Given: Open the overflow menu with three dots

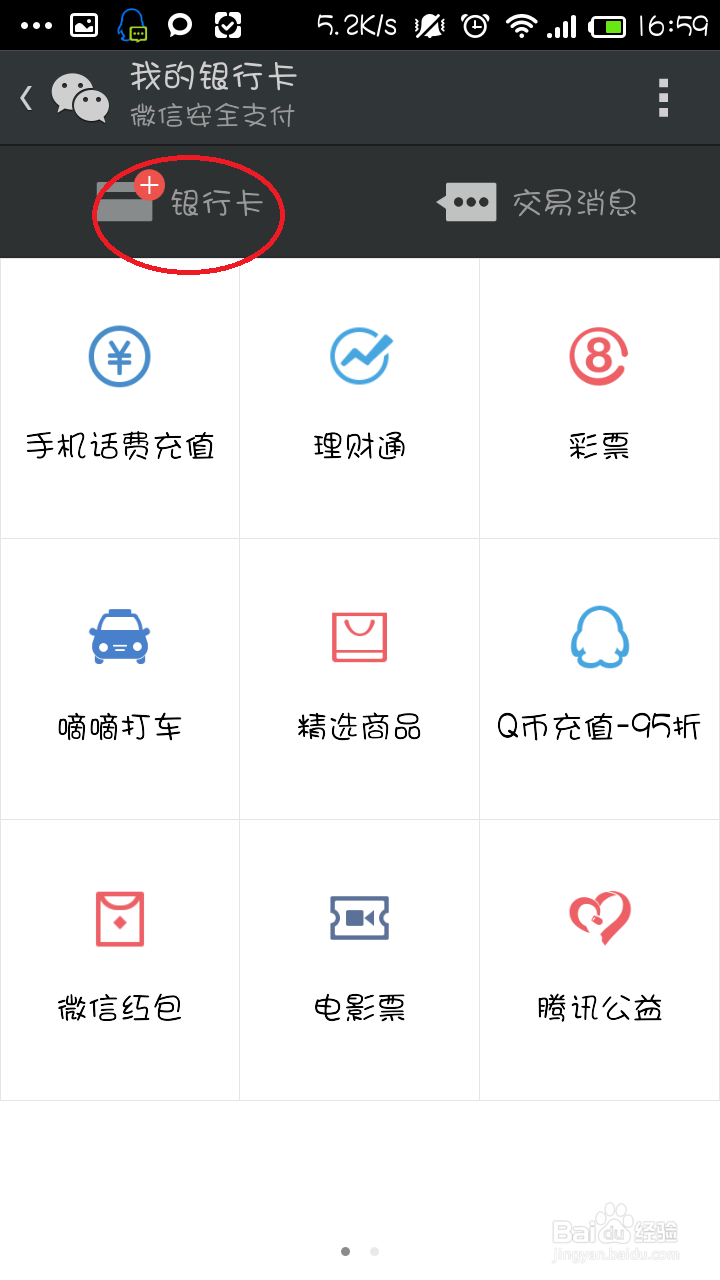Looking at the screenshot, I should [661, 97].
